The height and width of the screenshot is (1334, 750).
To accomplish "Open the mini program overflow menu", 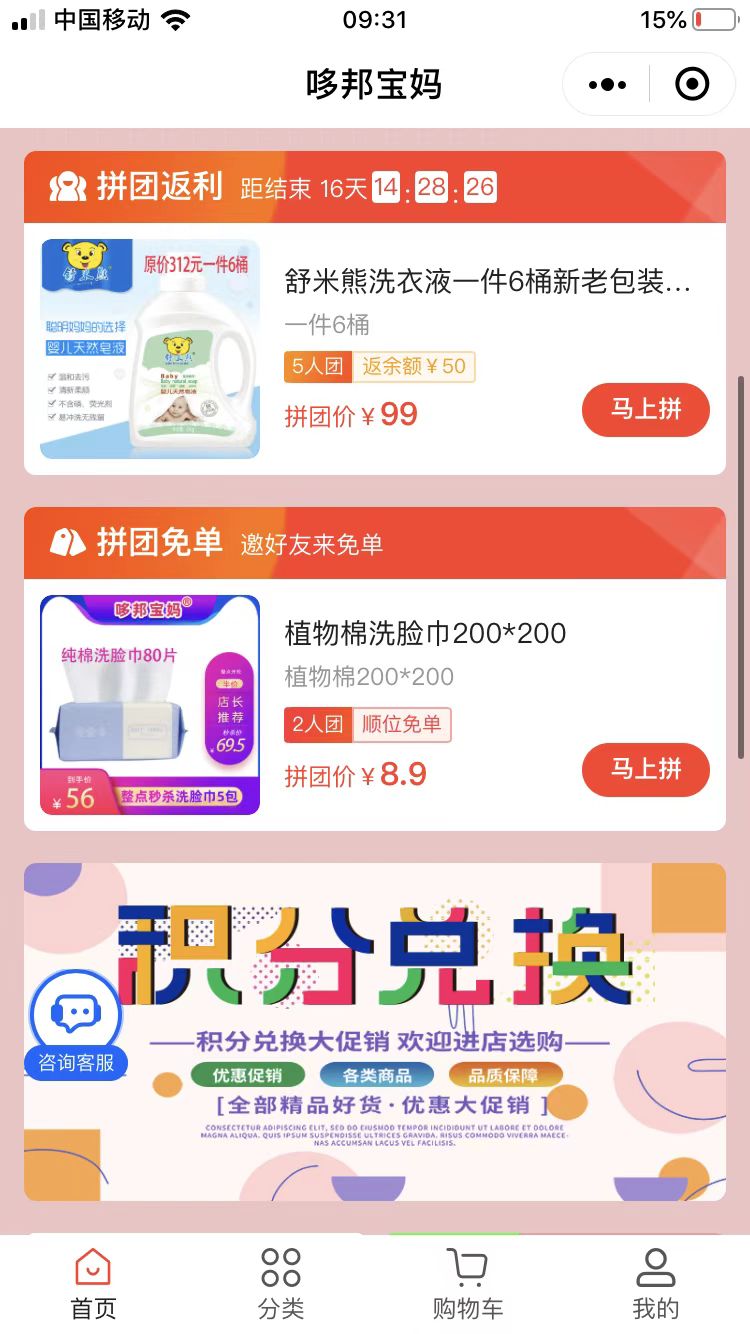I will (x=607, y=85).
